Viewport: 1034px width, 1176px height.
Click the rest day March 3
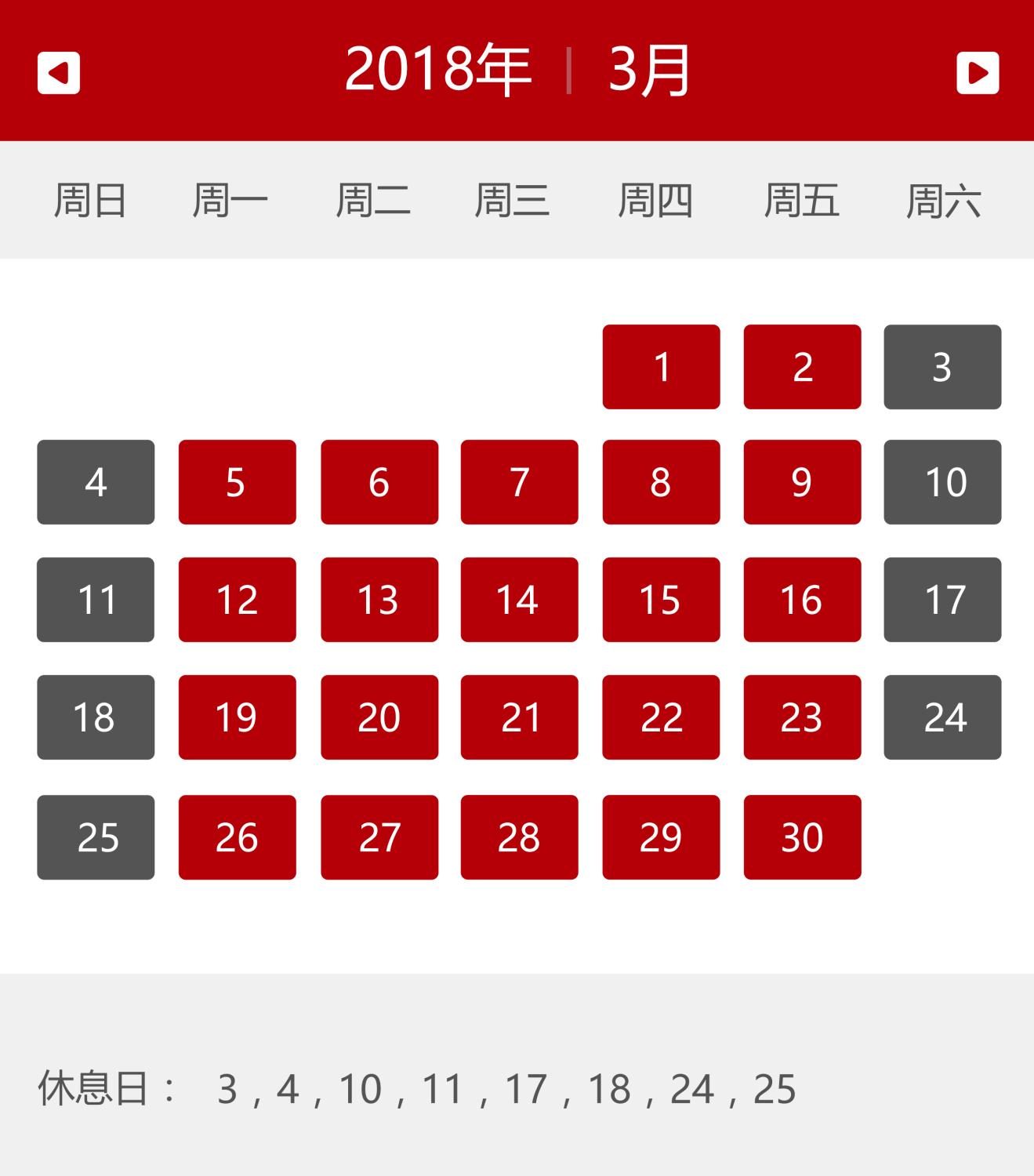(x=943, y=365)
